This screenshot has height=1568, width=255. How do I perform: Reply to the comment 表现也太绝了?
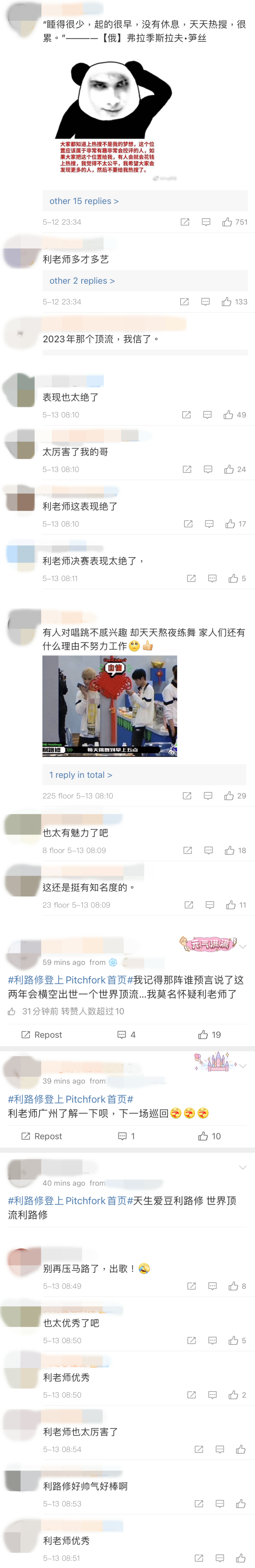click(x=207, y=415)
